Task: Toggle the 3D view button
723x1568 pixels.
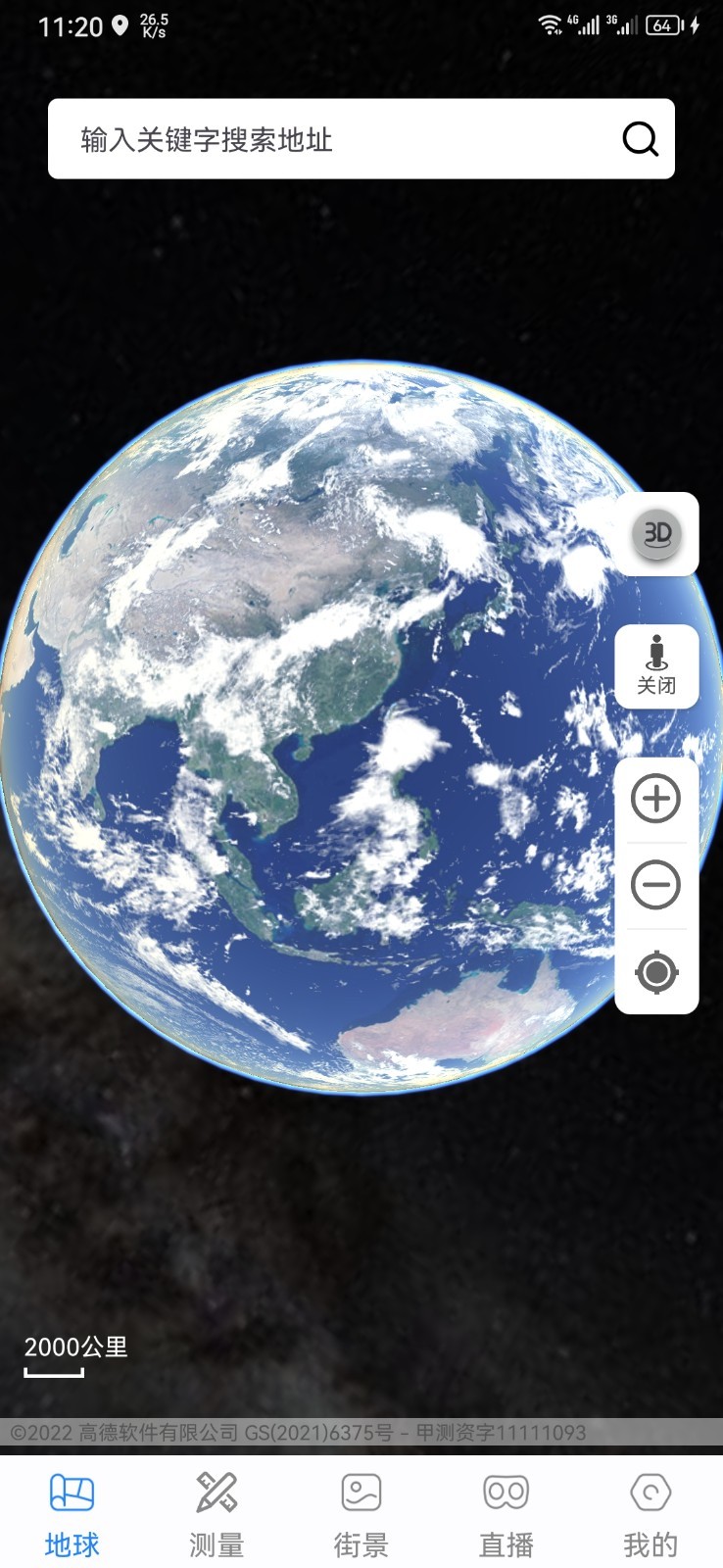Action: point(656,534)
